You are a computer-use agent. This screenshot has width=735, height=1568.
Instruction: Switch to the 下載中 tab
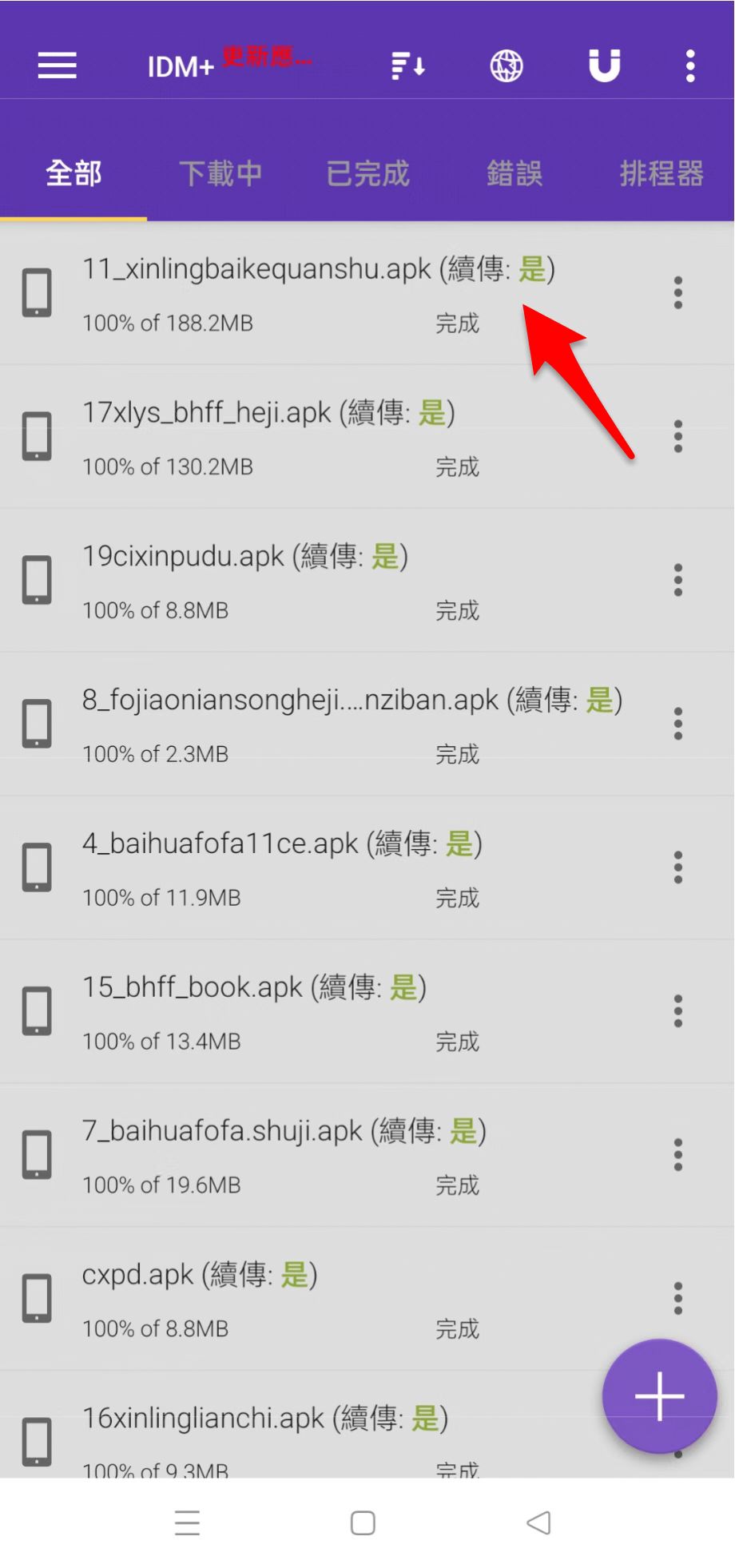click(220, 173)
